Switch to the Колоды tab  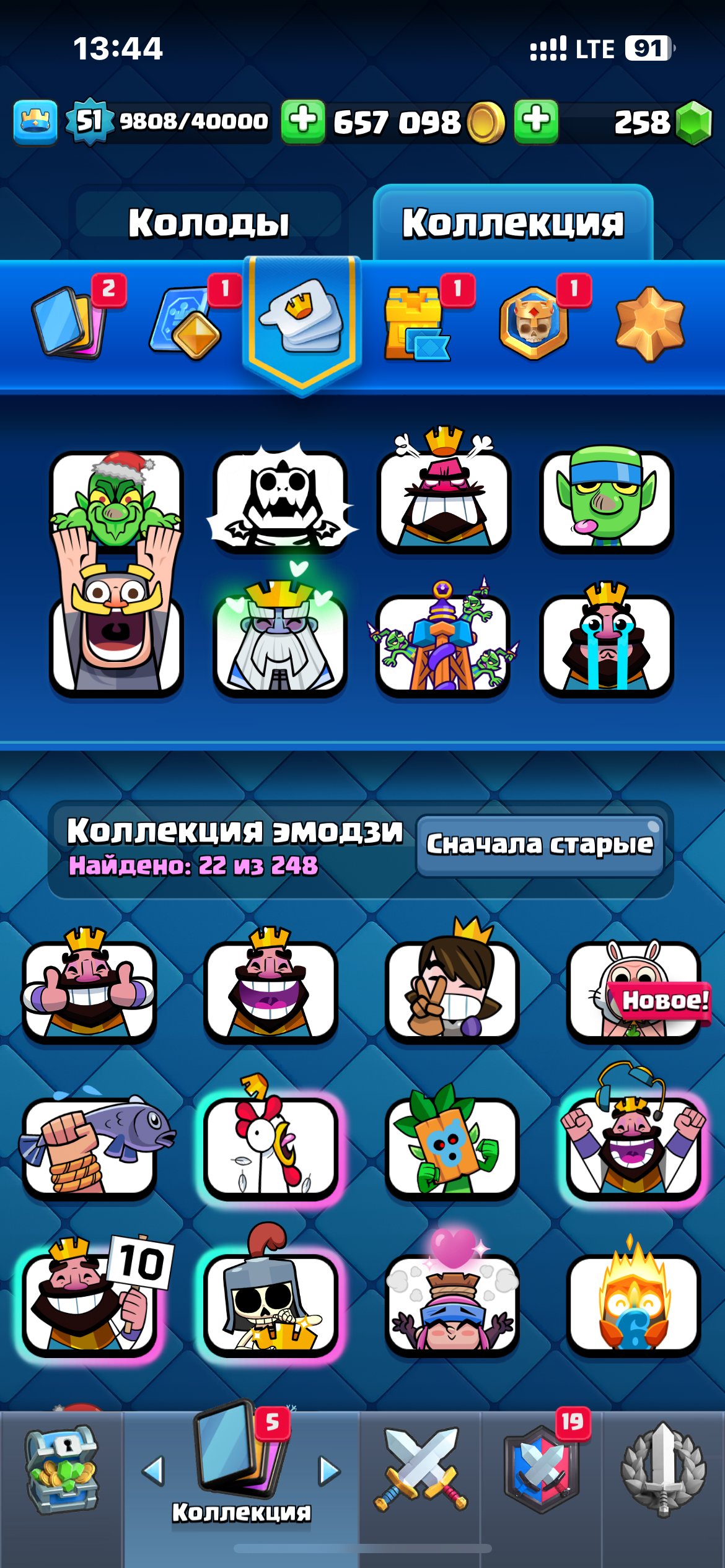(208, 224)
